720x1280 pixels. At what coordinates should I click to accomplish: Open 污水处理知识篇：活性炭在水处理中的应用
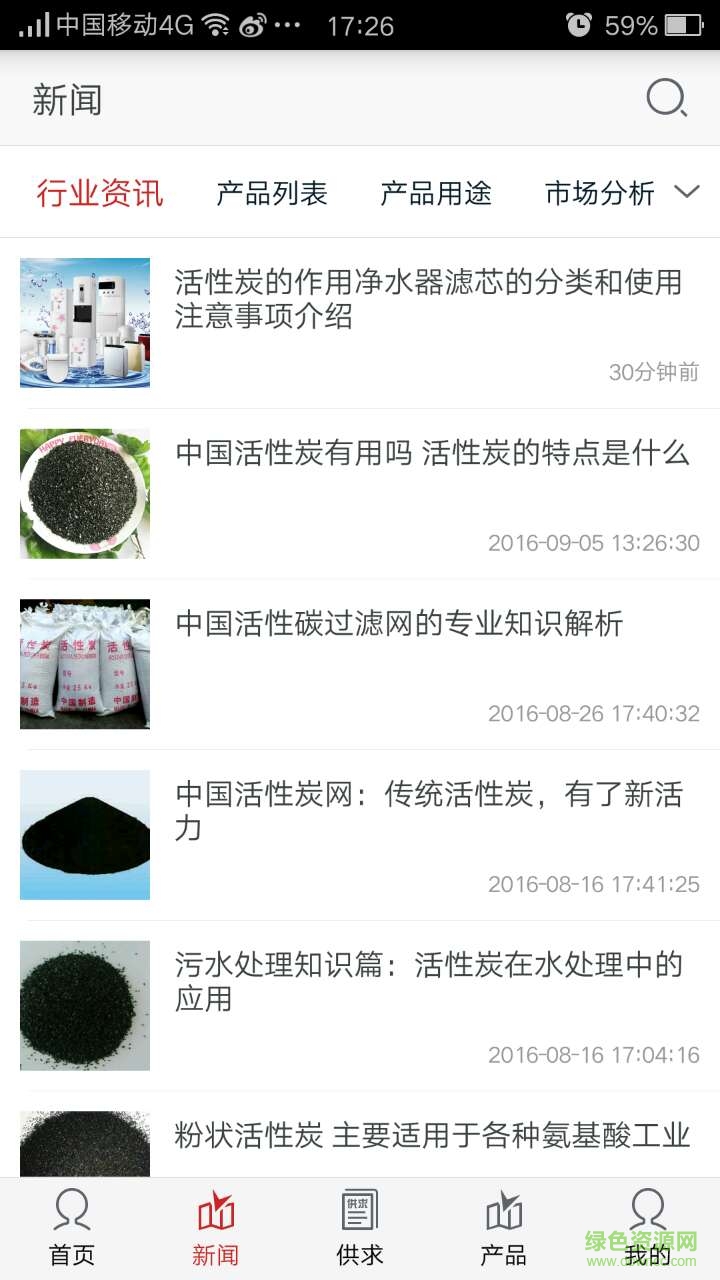coord(428,981)
